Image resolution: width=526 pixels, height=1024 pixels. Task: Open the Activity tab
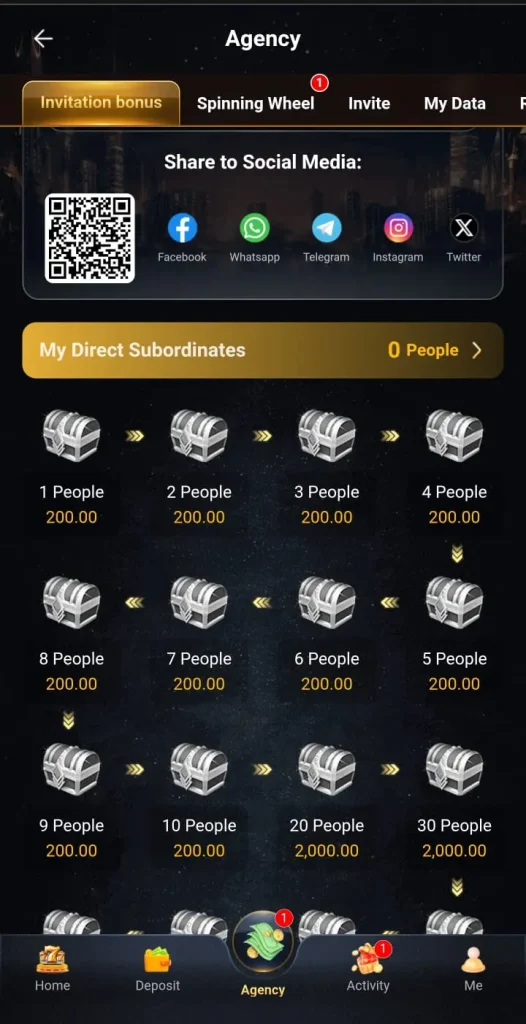coord(368,969)
